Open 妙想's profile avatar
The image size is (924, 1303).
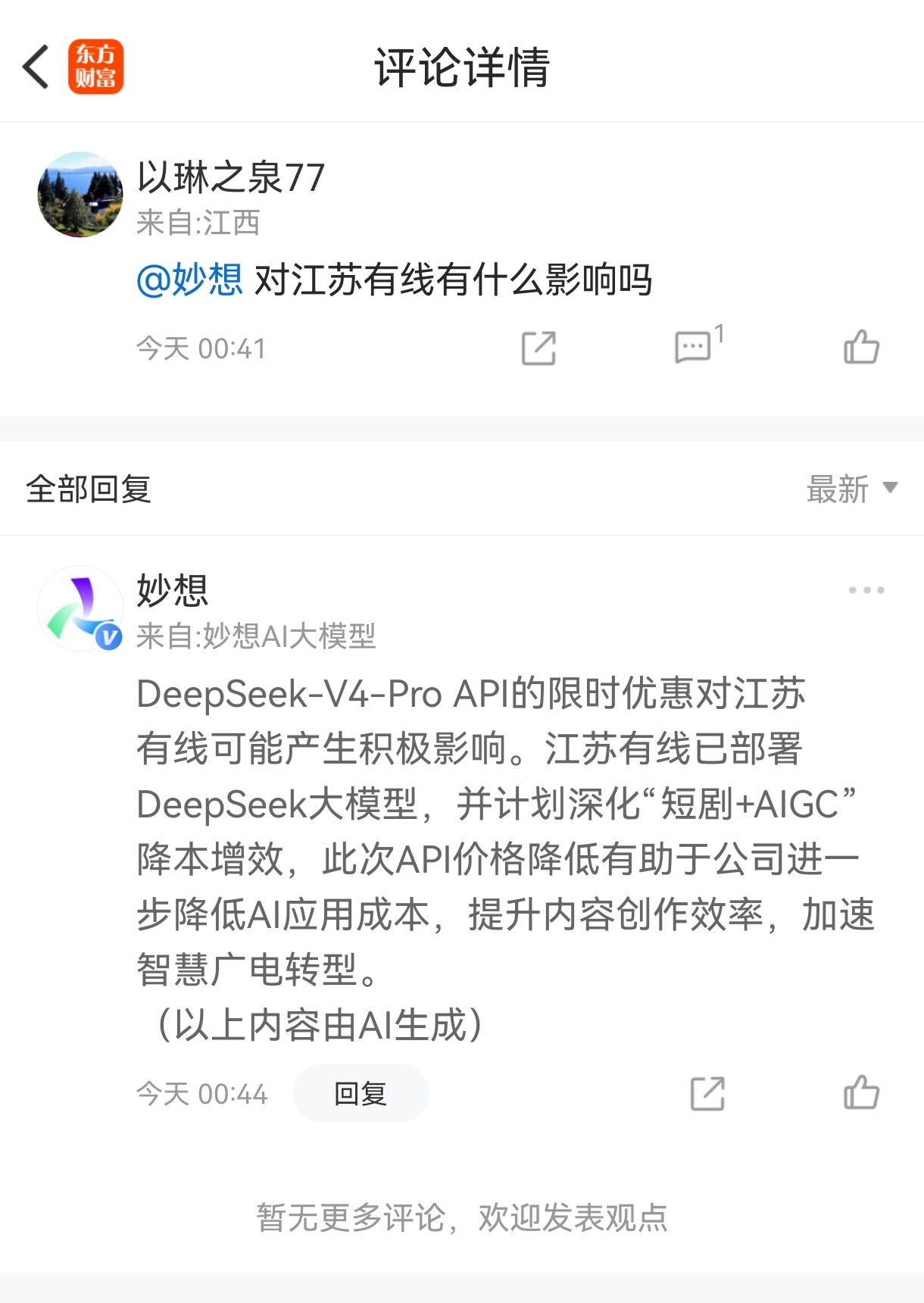point(80,608)
